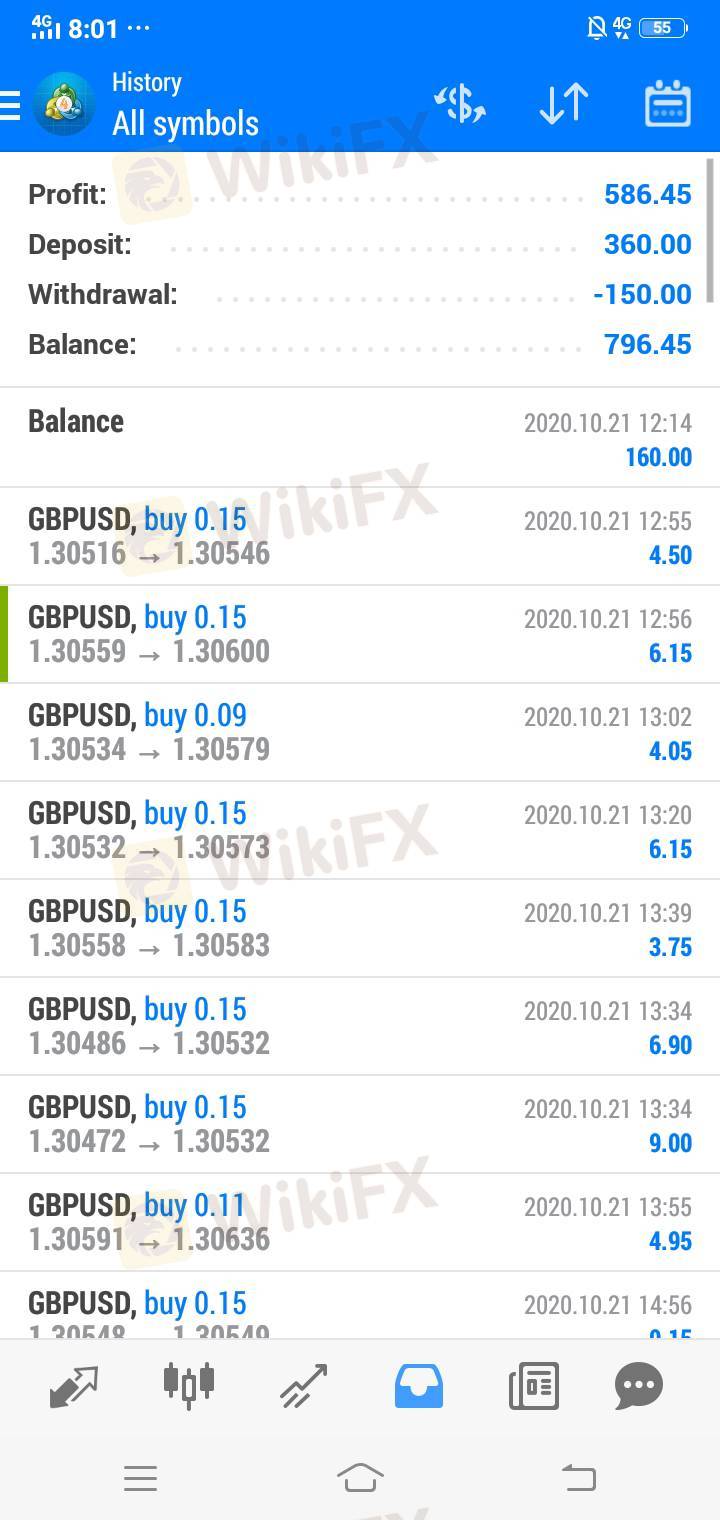
Task: Switch to the Chart tab
Action: click(x=189, y=1386)
